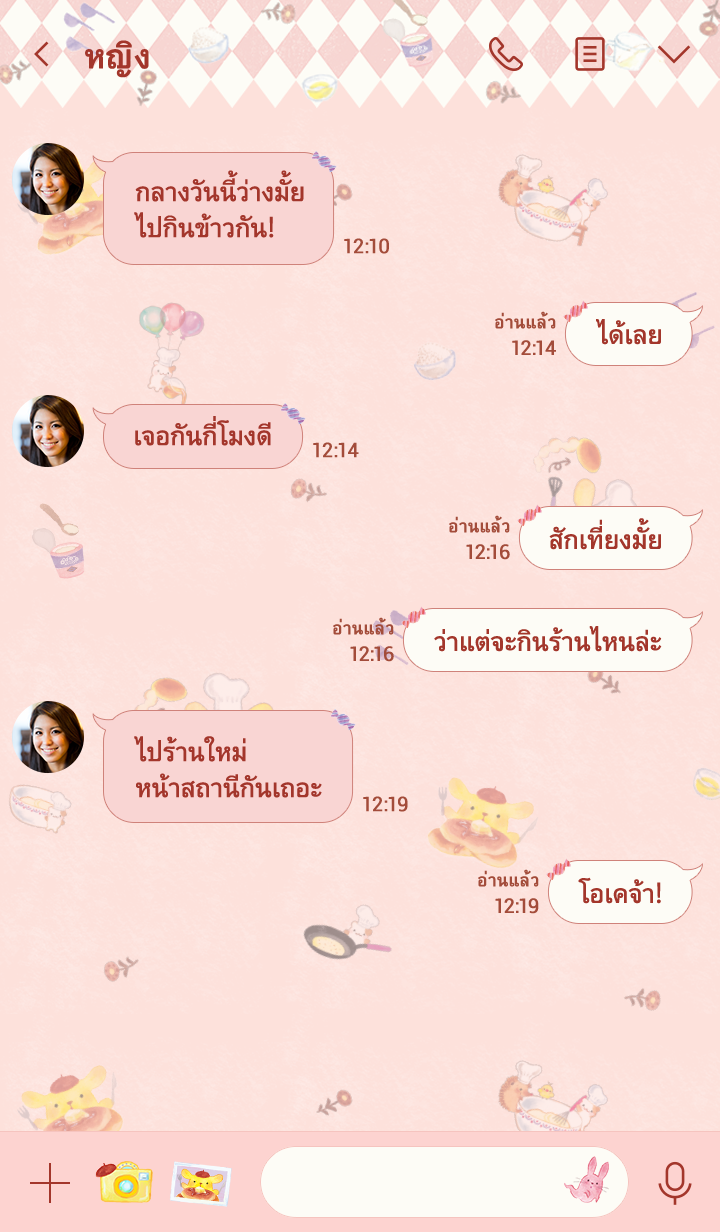Open the plus attachment menu
Screen dimensions: 720x1232
point(49,1184)
